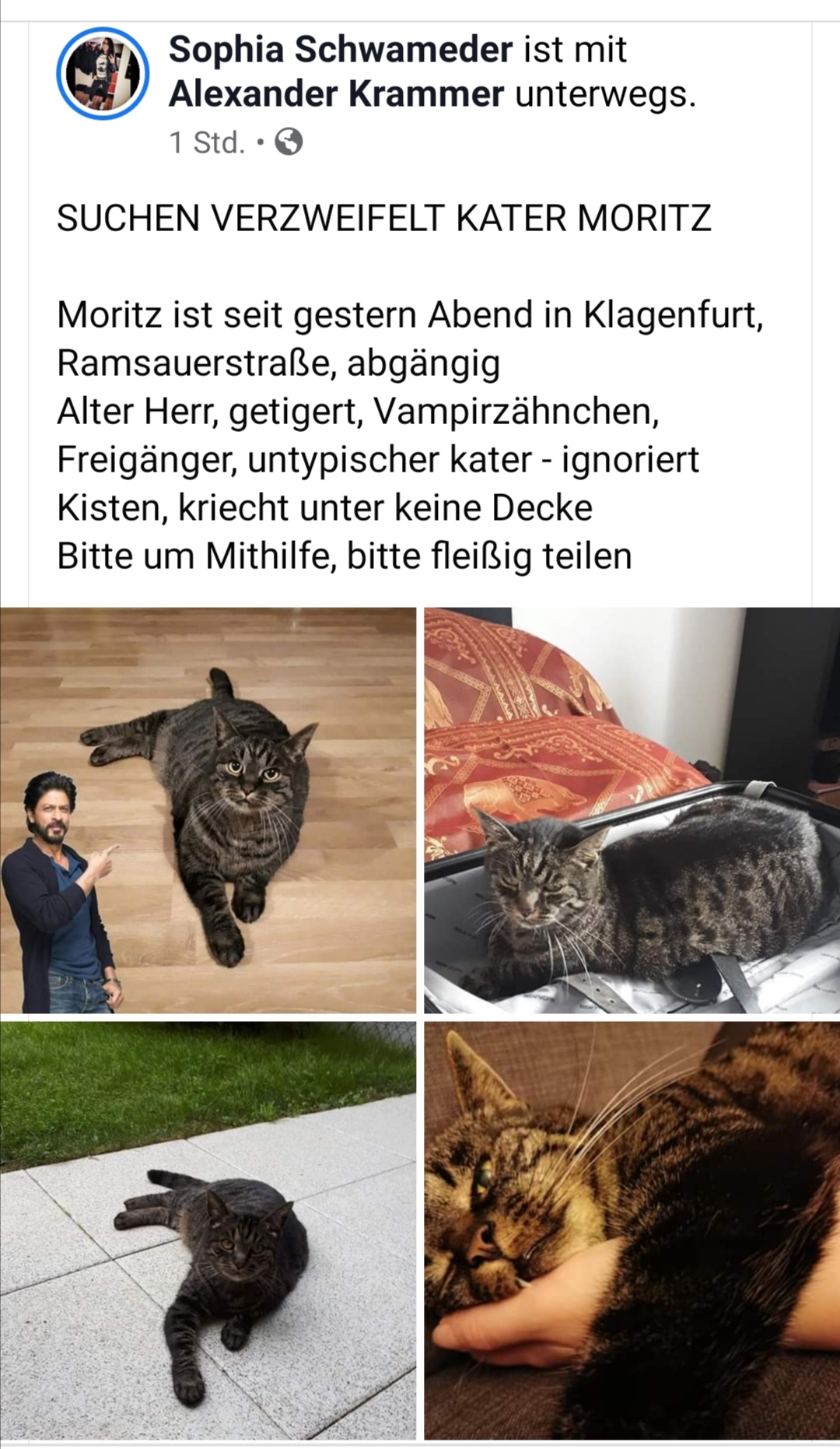
Task: Tap the post's 1 Std. timestamp
Action: 207,142
